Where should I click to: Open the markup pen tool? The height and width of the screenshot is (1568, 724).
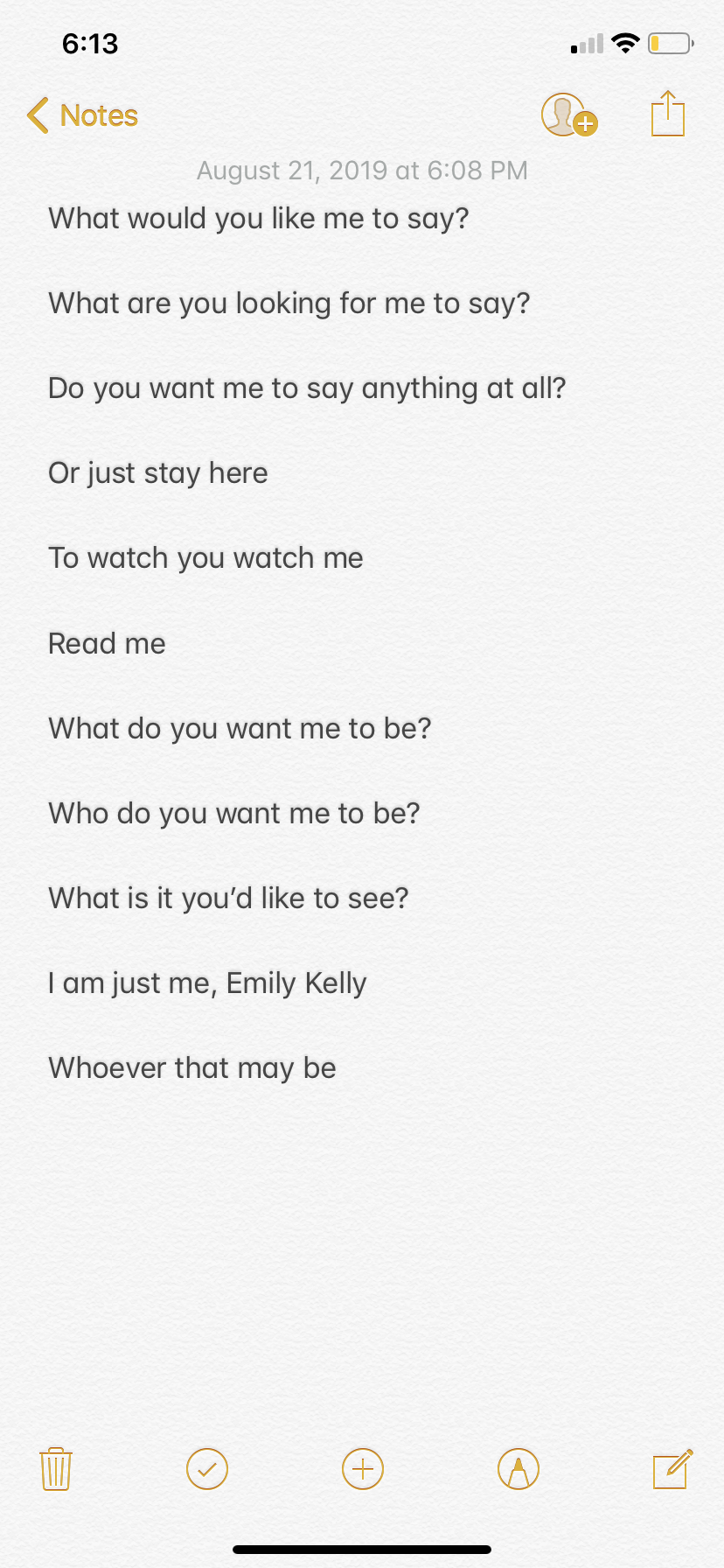pos(519,1469)
